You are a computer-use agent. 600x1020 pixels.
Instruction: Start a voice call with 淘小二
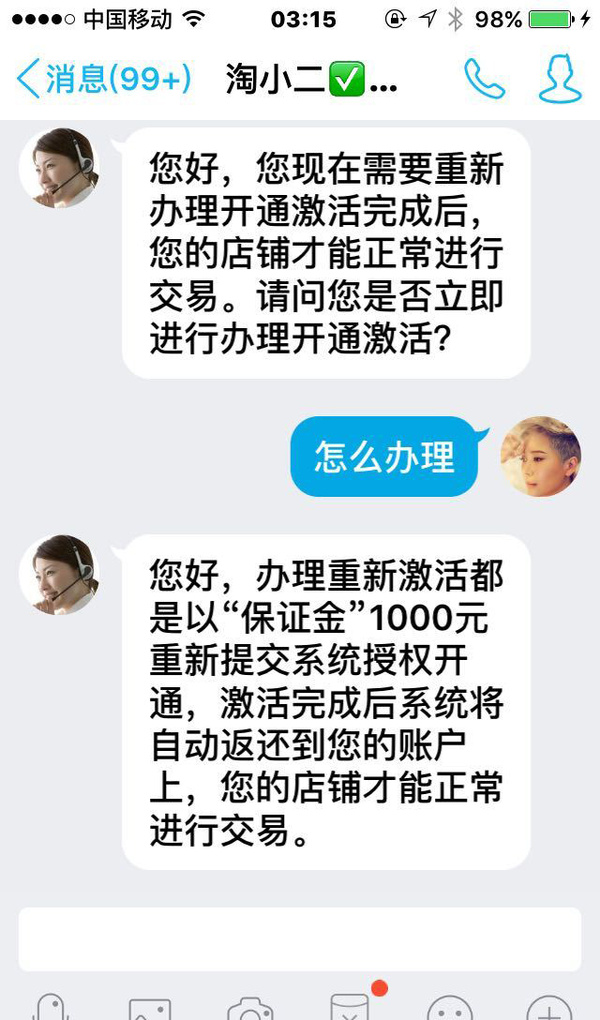(483, 79)
